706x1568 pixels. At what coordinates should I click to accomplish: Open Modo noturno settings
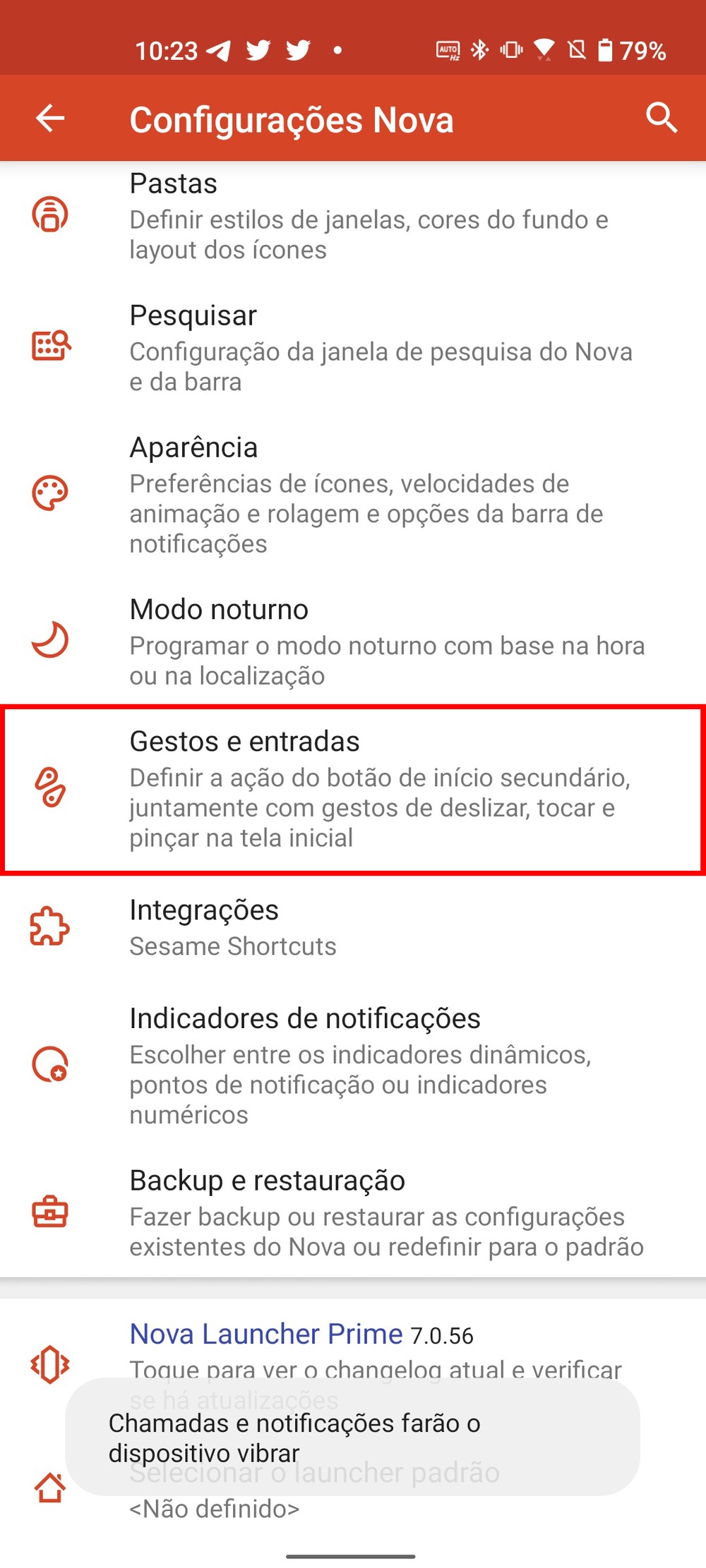click(x=353, y=641)
